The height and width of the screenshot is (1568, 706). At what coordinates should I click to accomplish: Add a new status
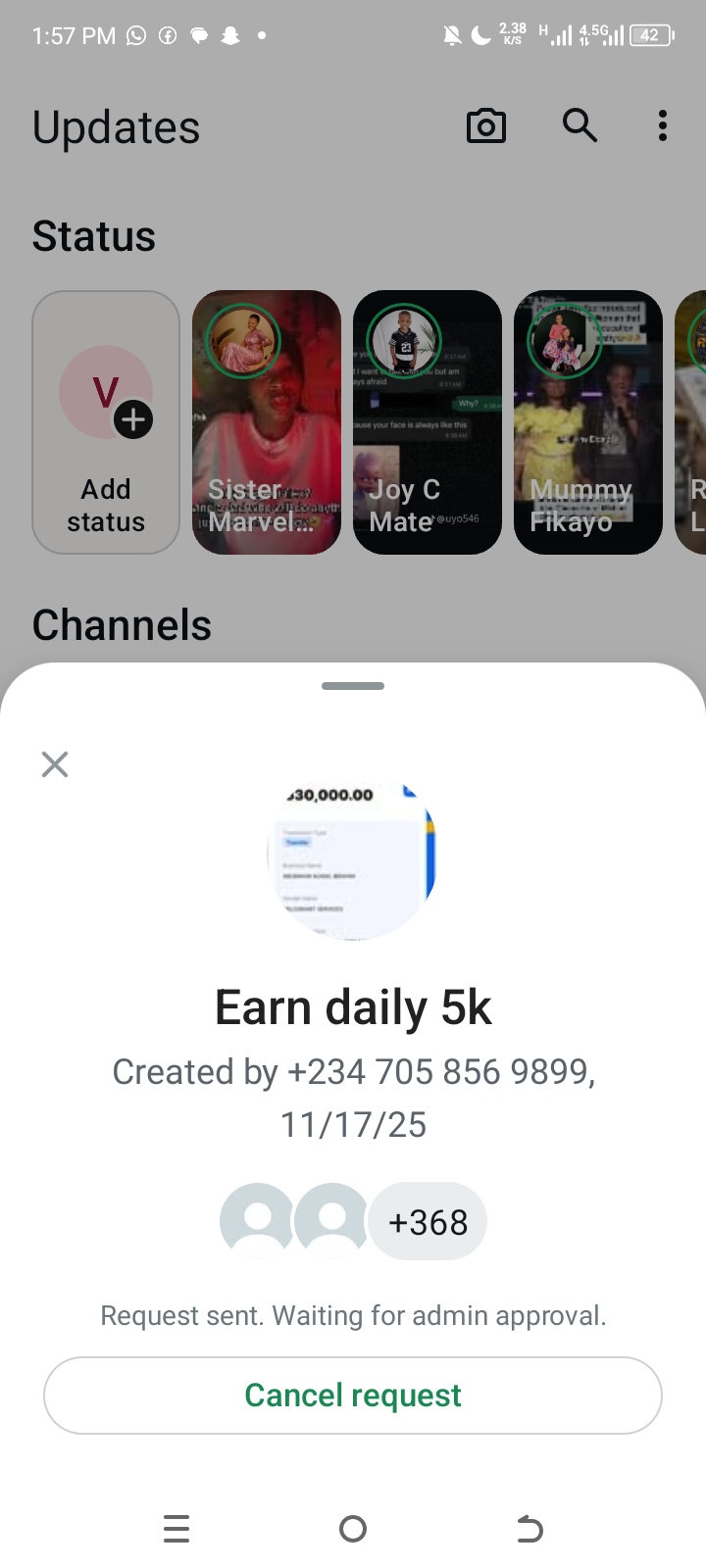[106, 421]
